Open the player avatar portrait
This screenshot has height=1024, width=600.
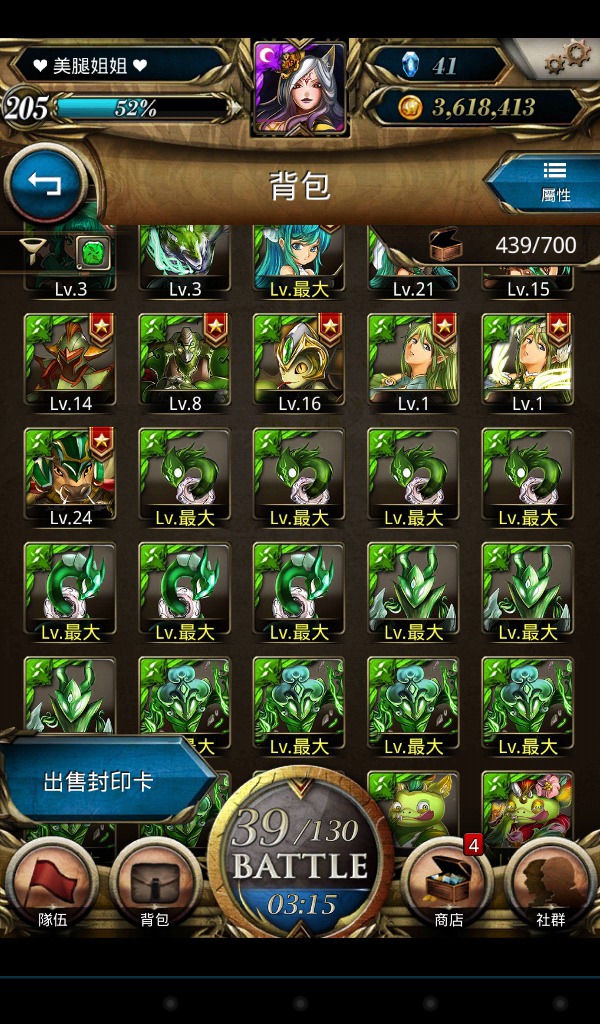pyautogui.click(x=300, y=88)
